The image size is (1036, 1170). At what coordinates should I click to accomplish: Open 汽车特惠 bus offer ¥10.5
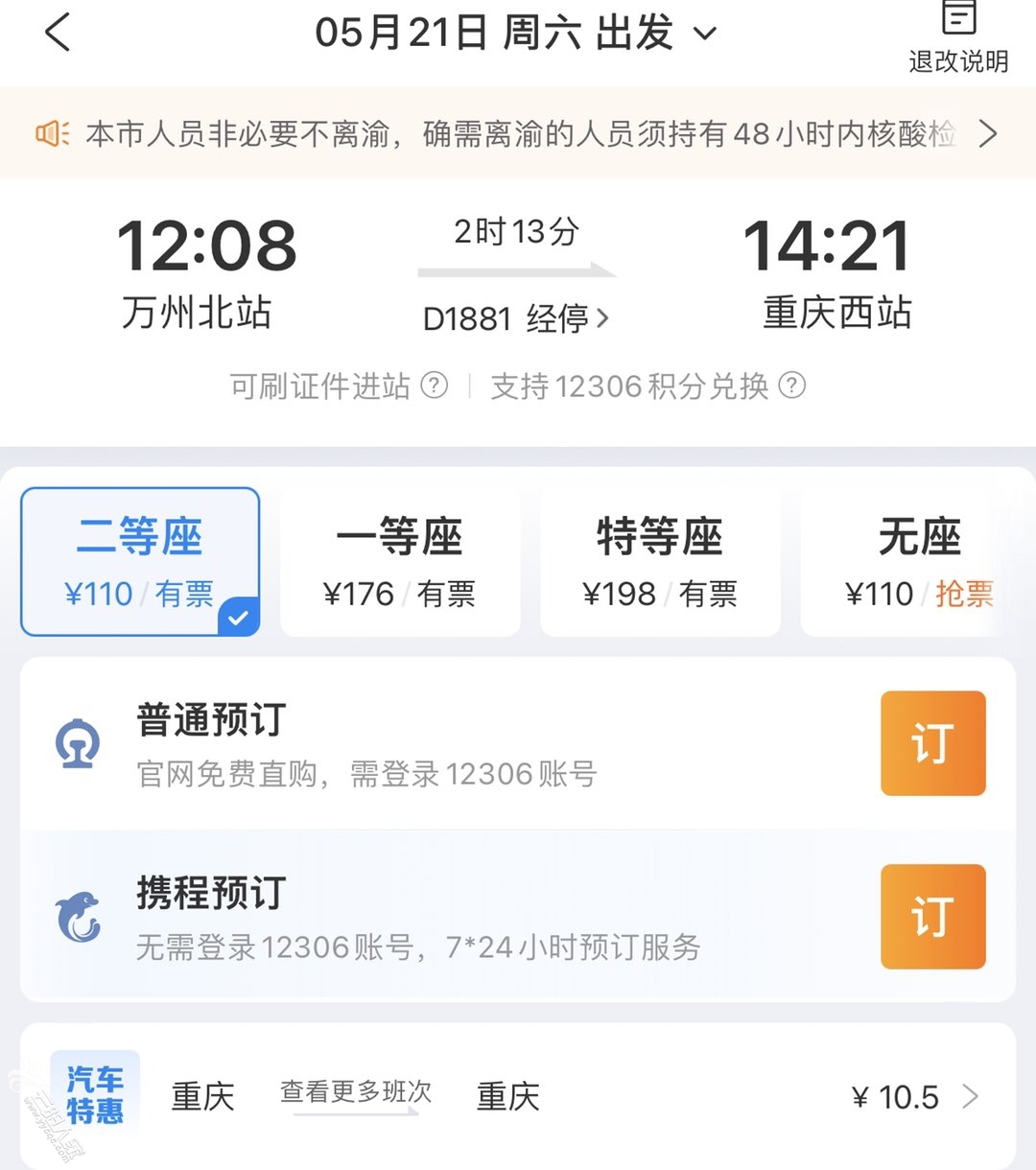[518, 1096]
